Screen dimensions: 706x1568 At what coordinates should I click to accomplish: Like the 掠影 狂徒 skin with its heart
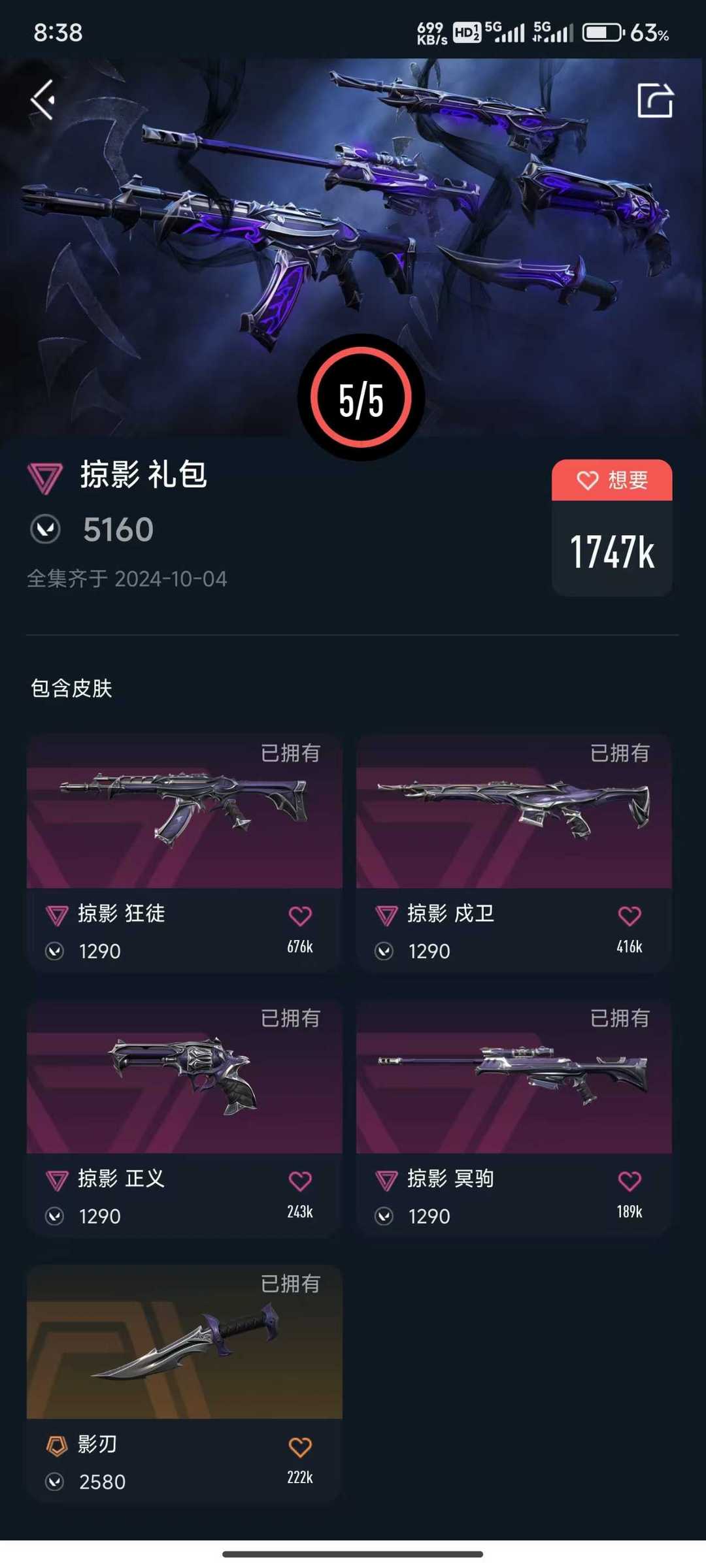pos(300,916)
